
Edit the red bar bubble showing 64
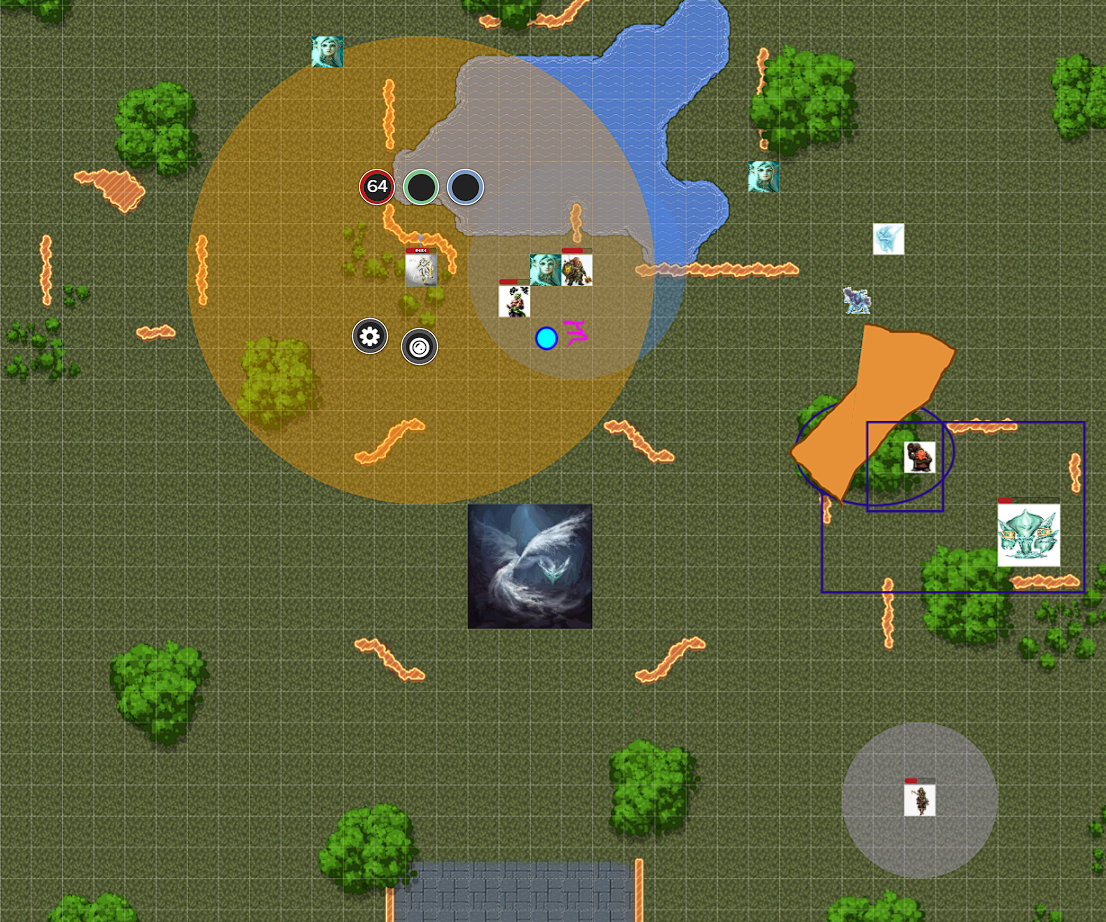[x=377, y=187]
